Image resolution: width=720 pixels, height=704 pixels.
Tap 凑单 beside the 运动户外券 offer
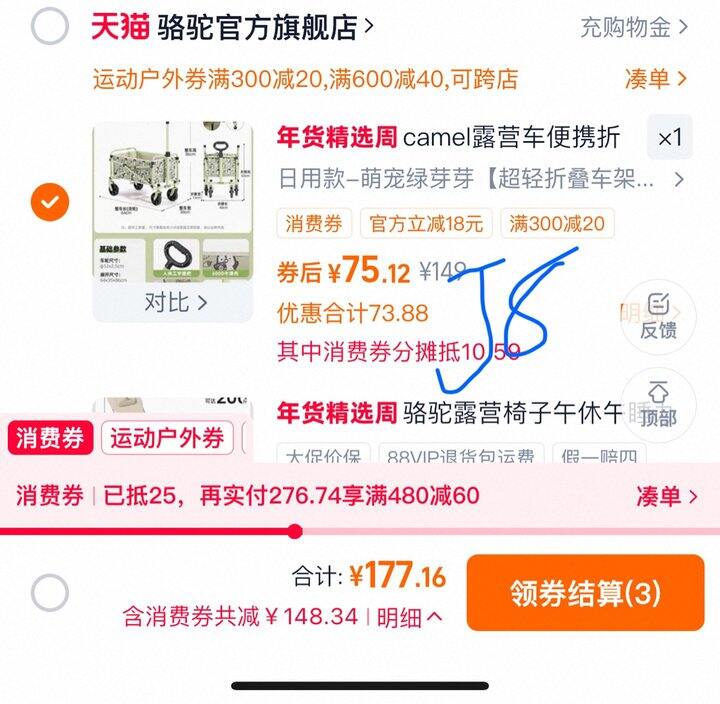[x=655, y=79]
